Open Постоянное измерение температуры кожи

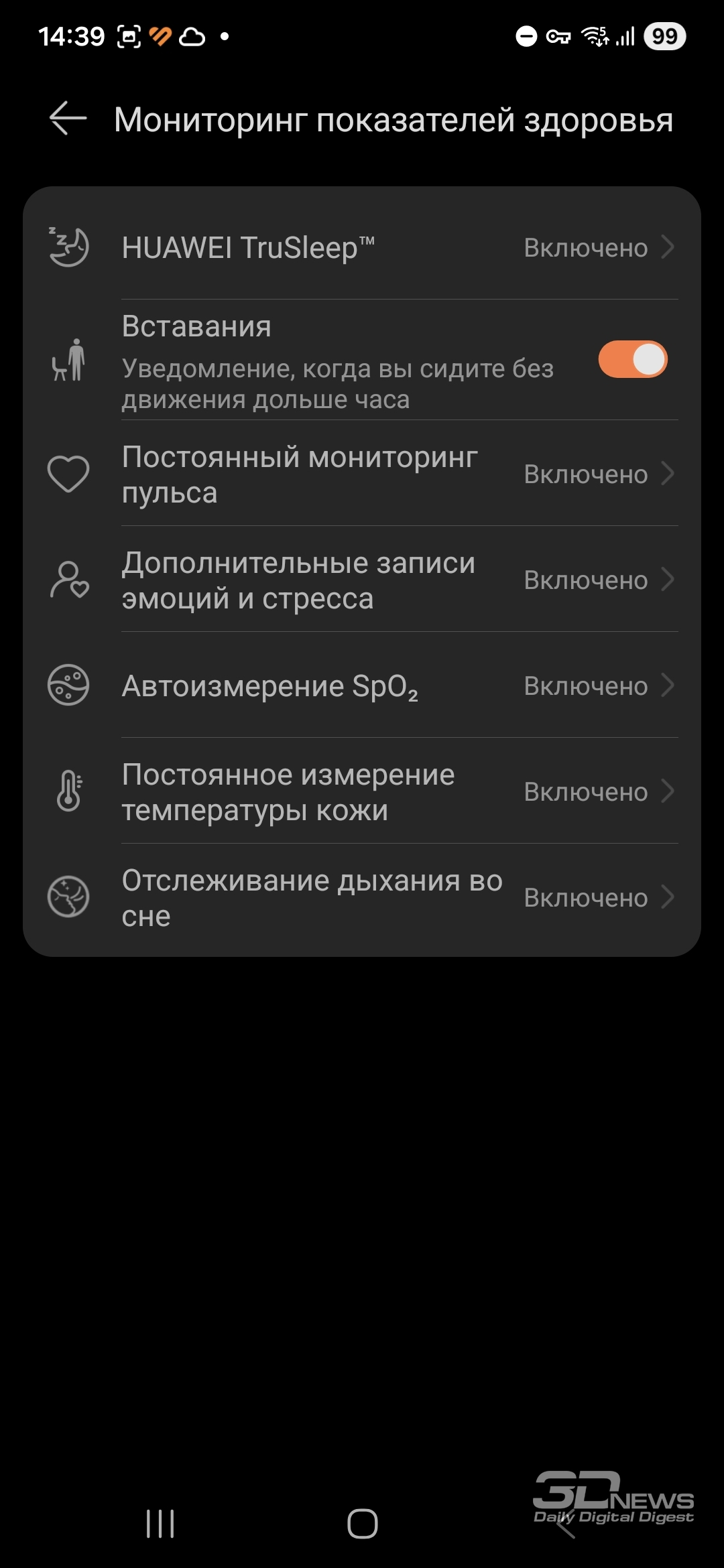click(362, 791)
